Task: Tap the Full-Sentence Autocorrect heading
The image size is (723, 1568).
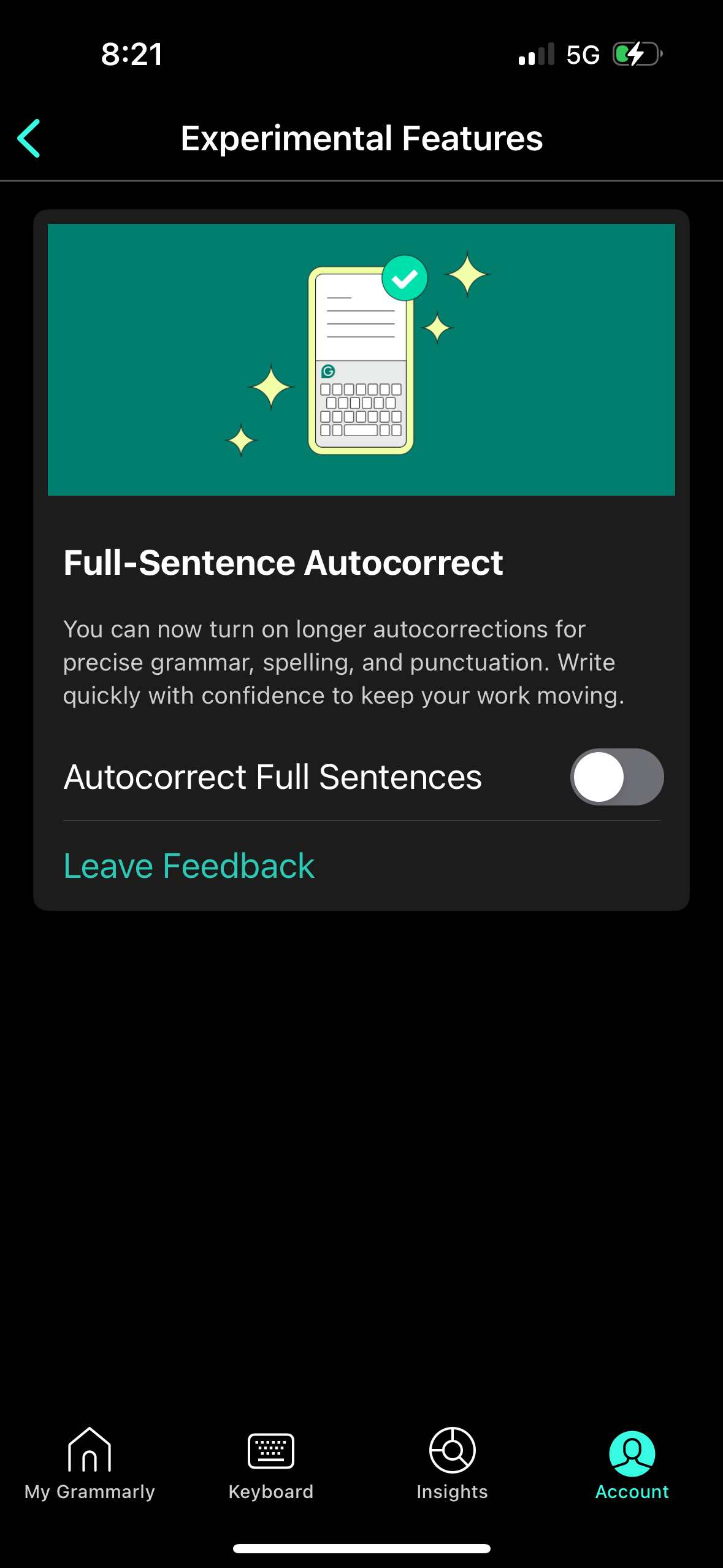Action: coord(282,562)
